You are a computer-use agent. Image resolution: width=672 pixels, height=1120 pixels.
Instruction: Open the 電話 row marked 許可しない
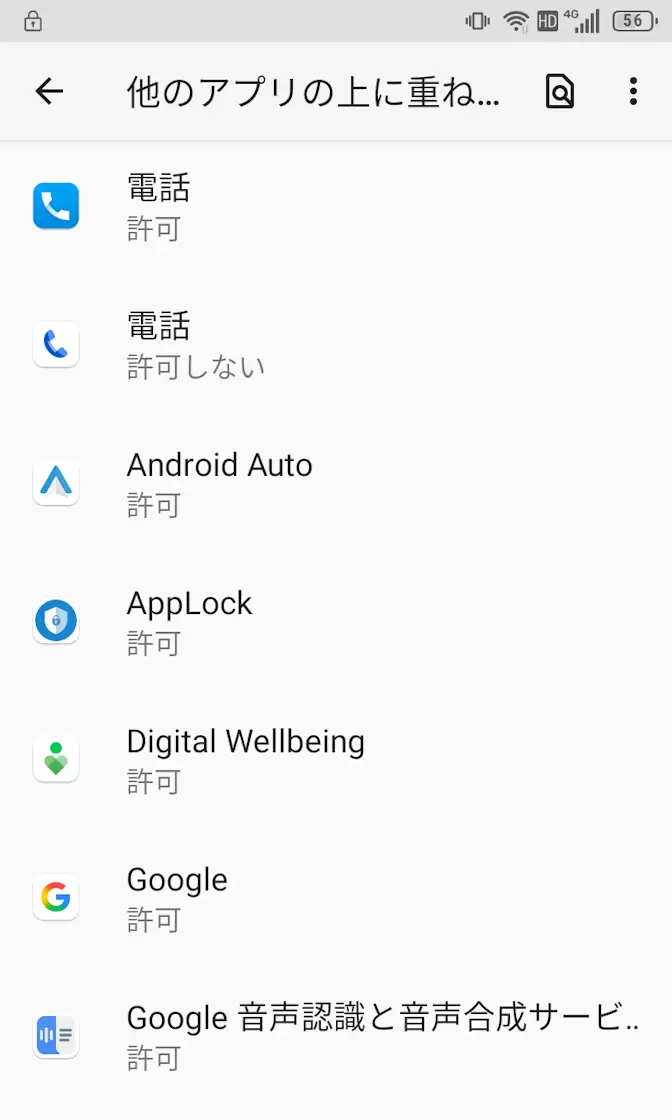point(336,345)
